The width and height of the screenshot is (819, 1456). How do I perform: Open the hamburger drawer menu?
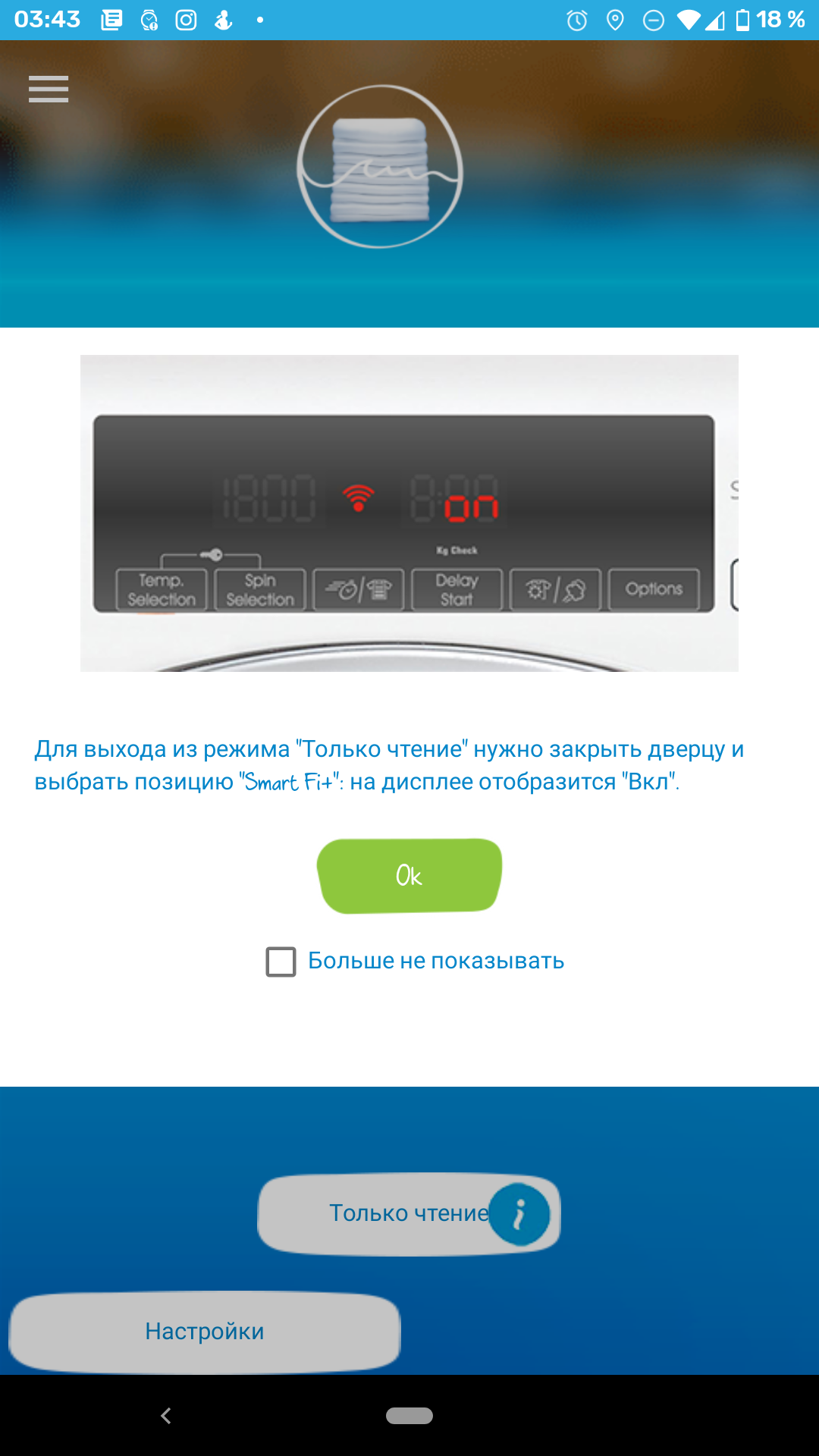tap(49, 89)
